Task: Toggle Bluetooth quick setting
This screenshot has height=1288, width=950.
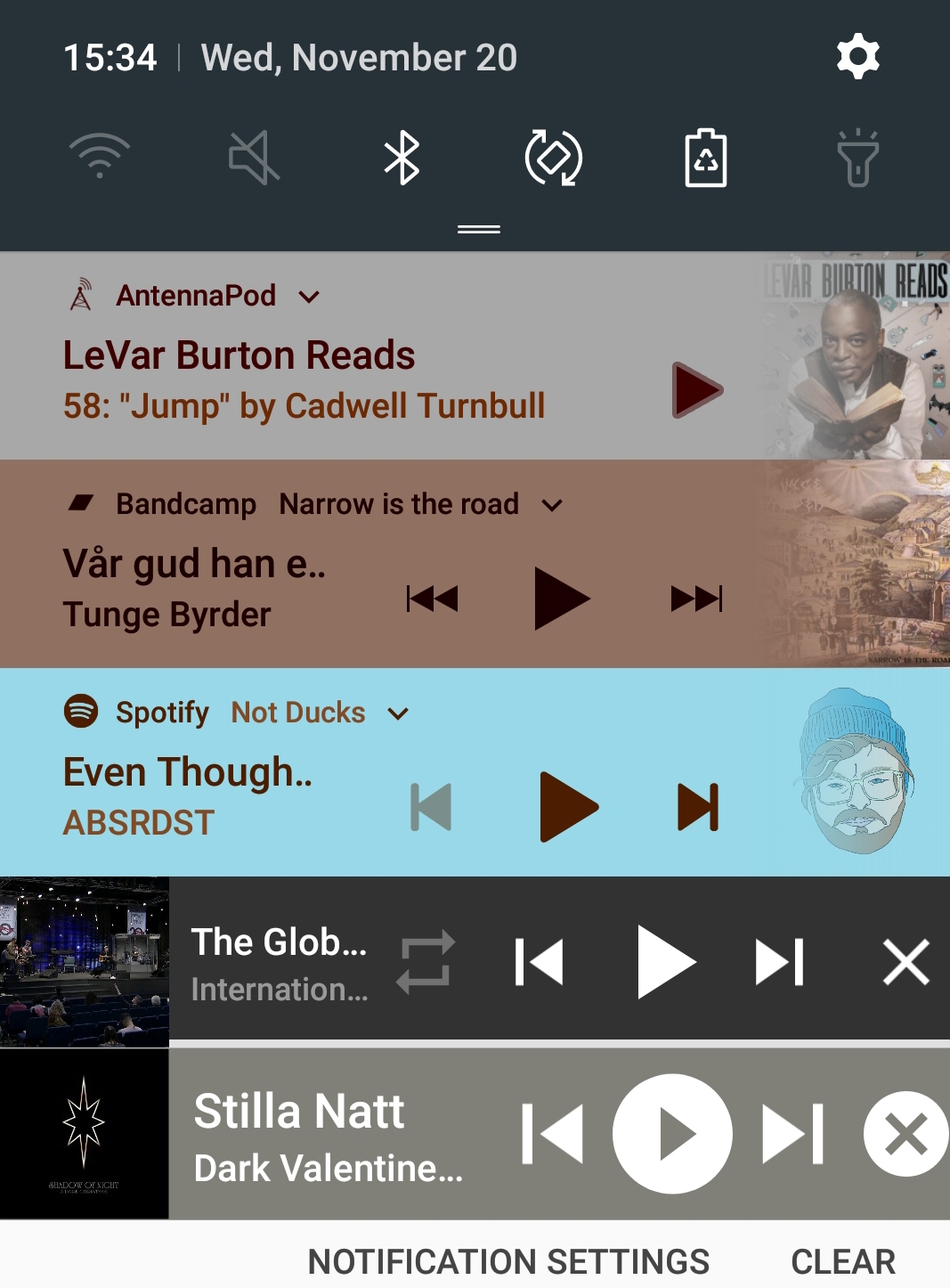Action: pos(402,158)
